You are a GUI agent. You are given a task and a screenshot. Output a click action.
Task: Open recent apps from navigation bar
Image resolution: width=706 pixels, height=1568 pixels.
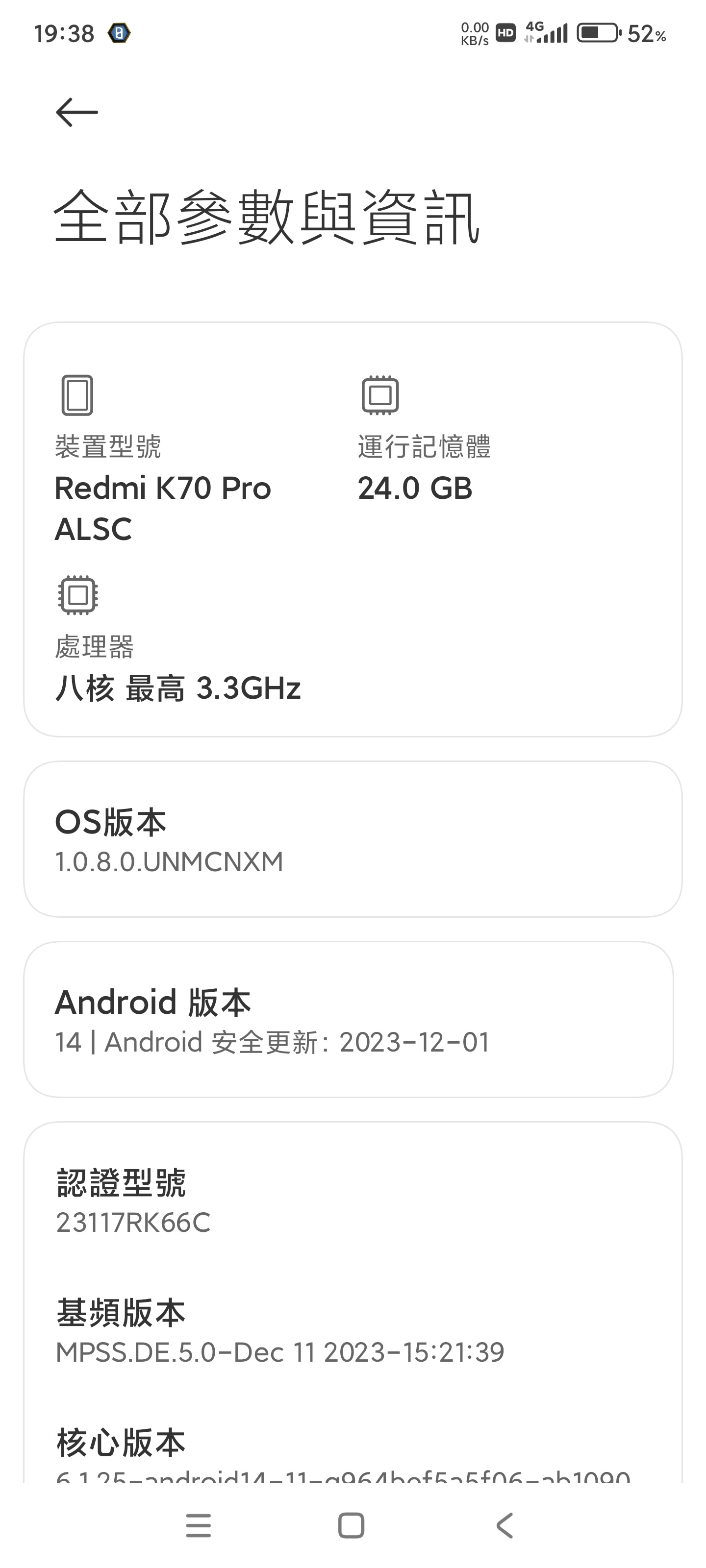pos(199,1525)
